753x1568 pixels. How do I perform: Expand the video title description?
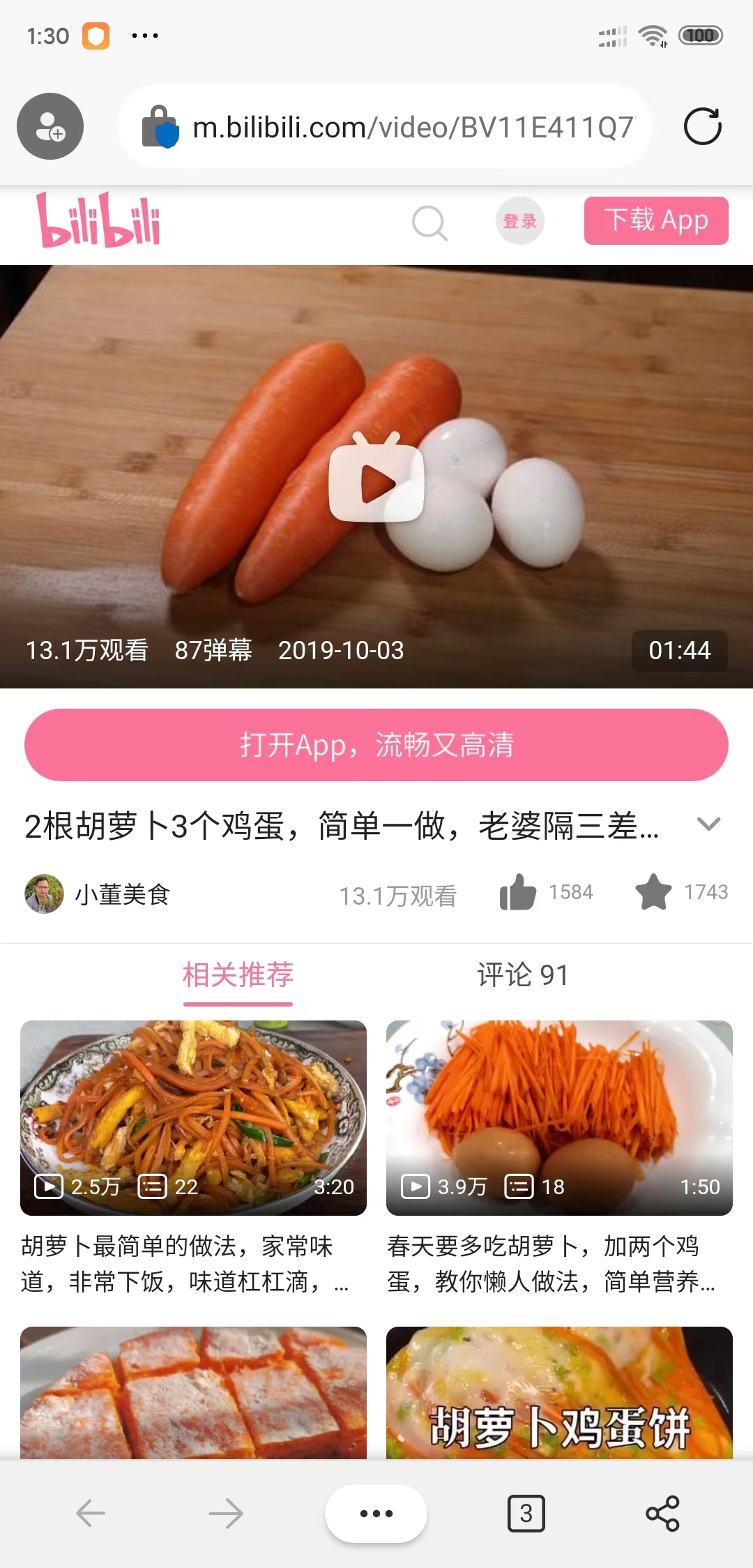pos(708,824)
